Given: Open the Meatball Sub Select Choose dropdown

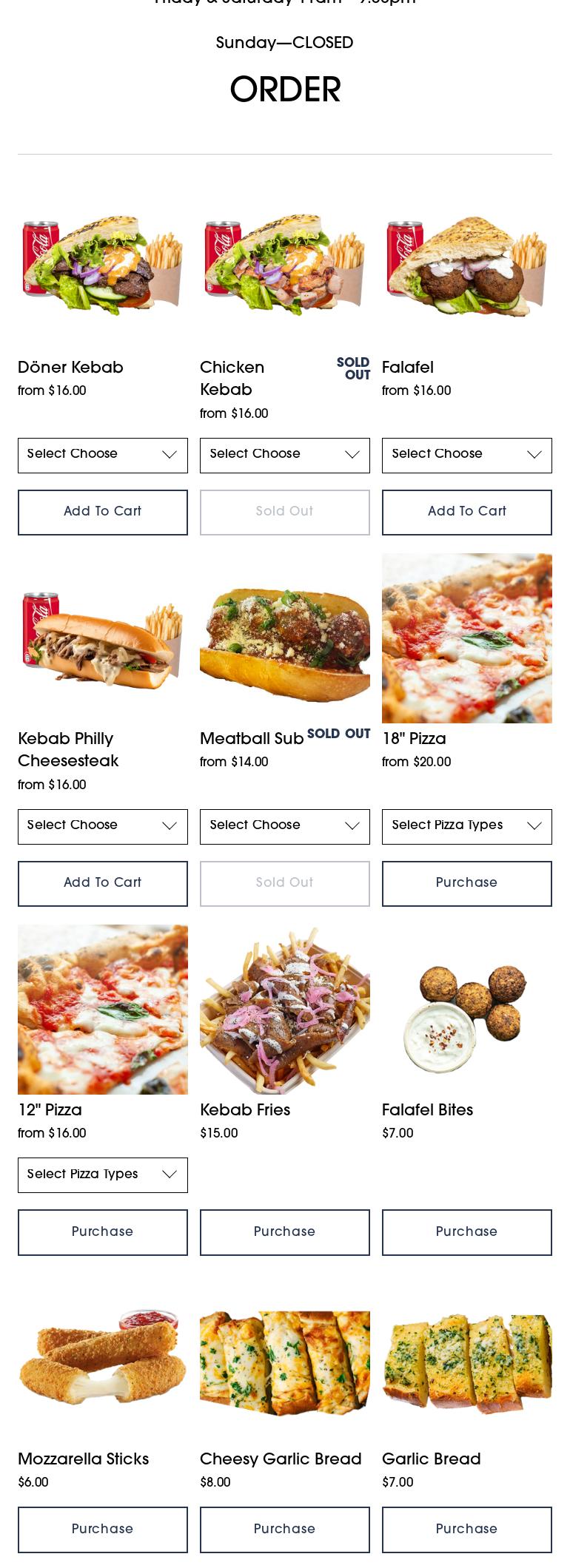Looking at the screenshot, I should tap(284, 826).
